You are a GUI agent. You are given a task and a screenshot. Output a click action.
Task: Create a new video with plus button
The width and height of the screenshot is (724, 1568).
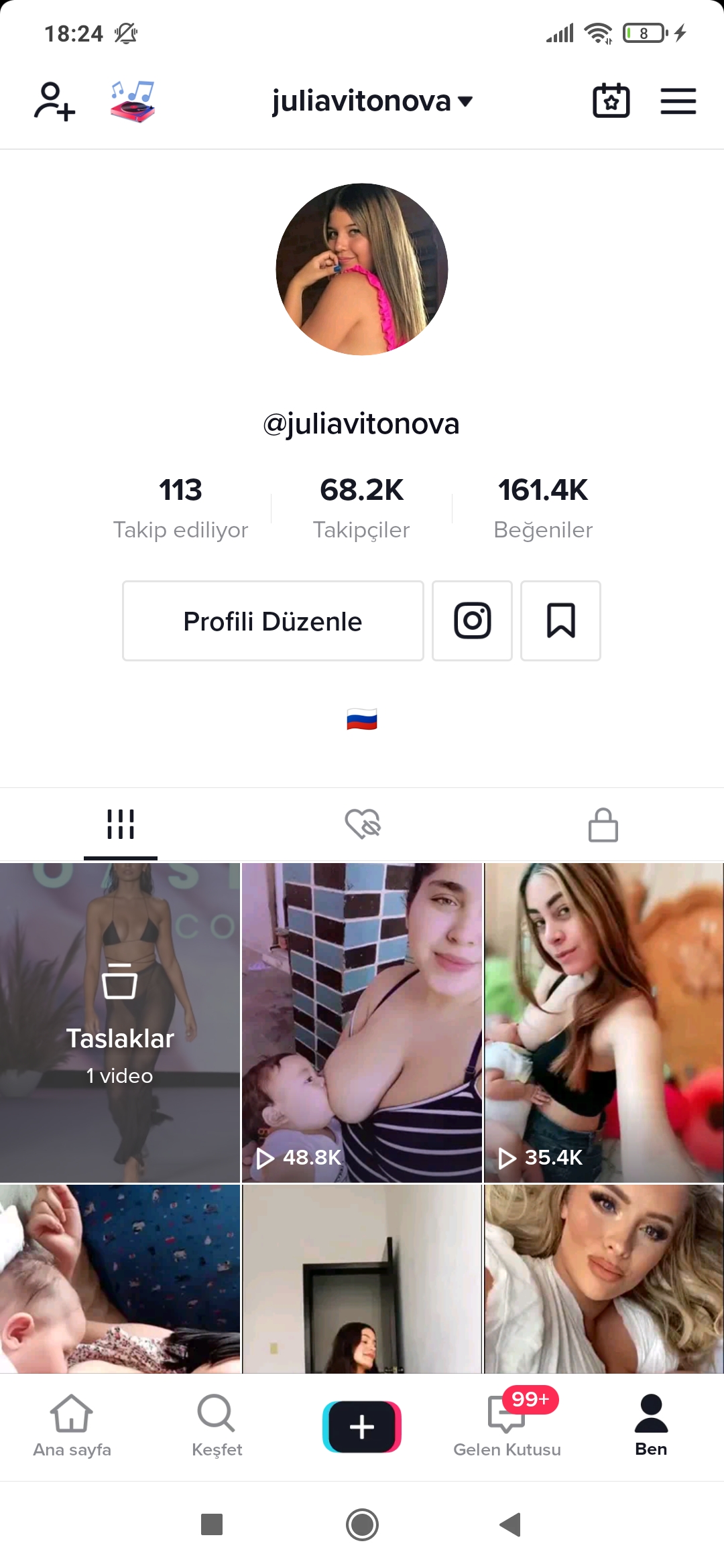click(x=362, y=1426)
